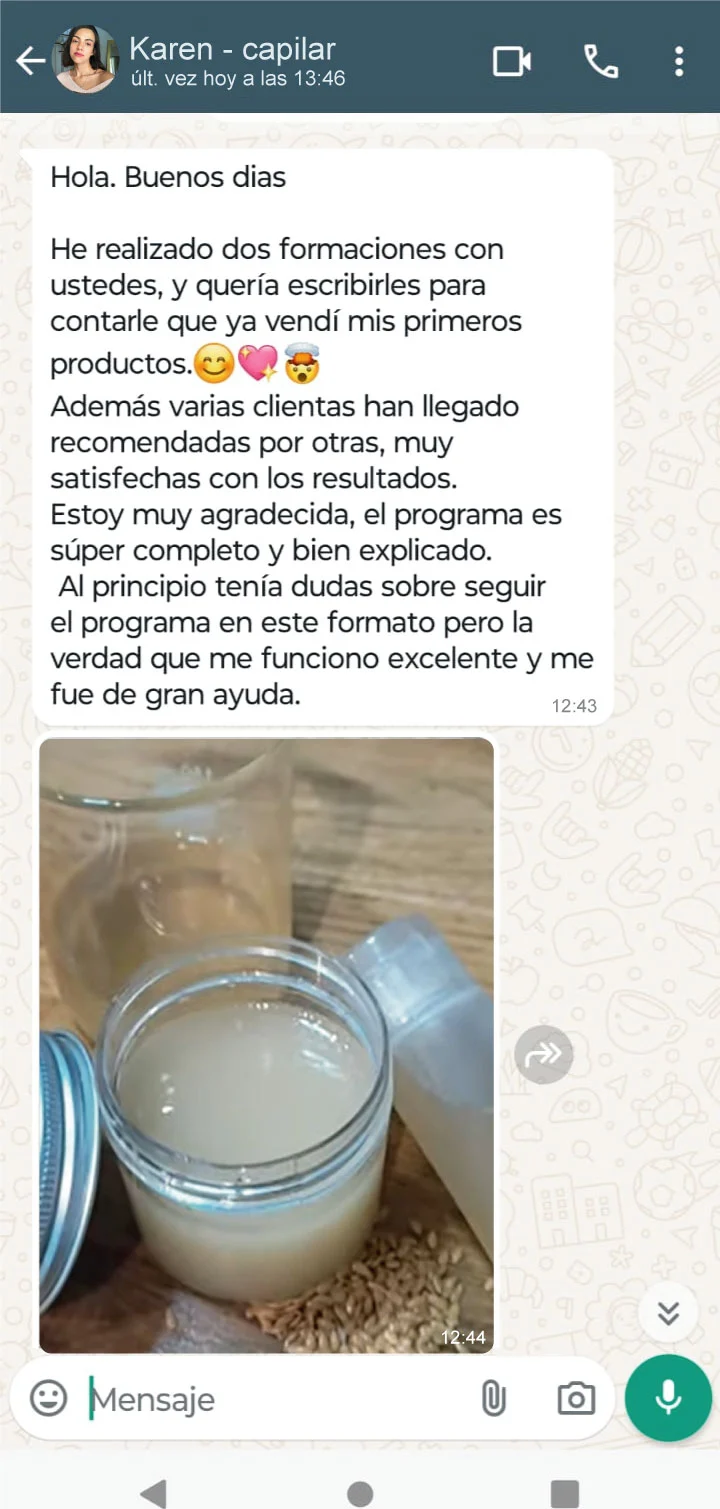Forward the photo using the arrow icon
This screenshot has height=1509, width=720.
pyautogui.click(x=544, y=1054)
